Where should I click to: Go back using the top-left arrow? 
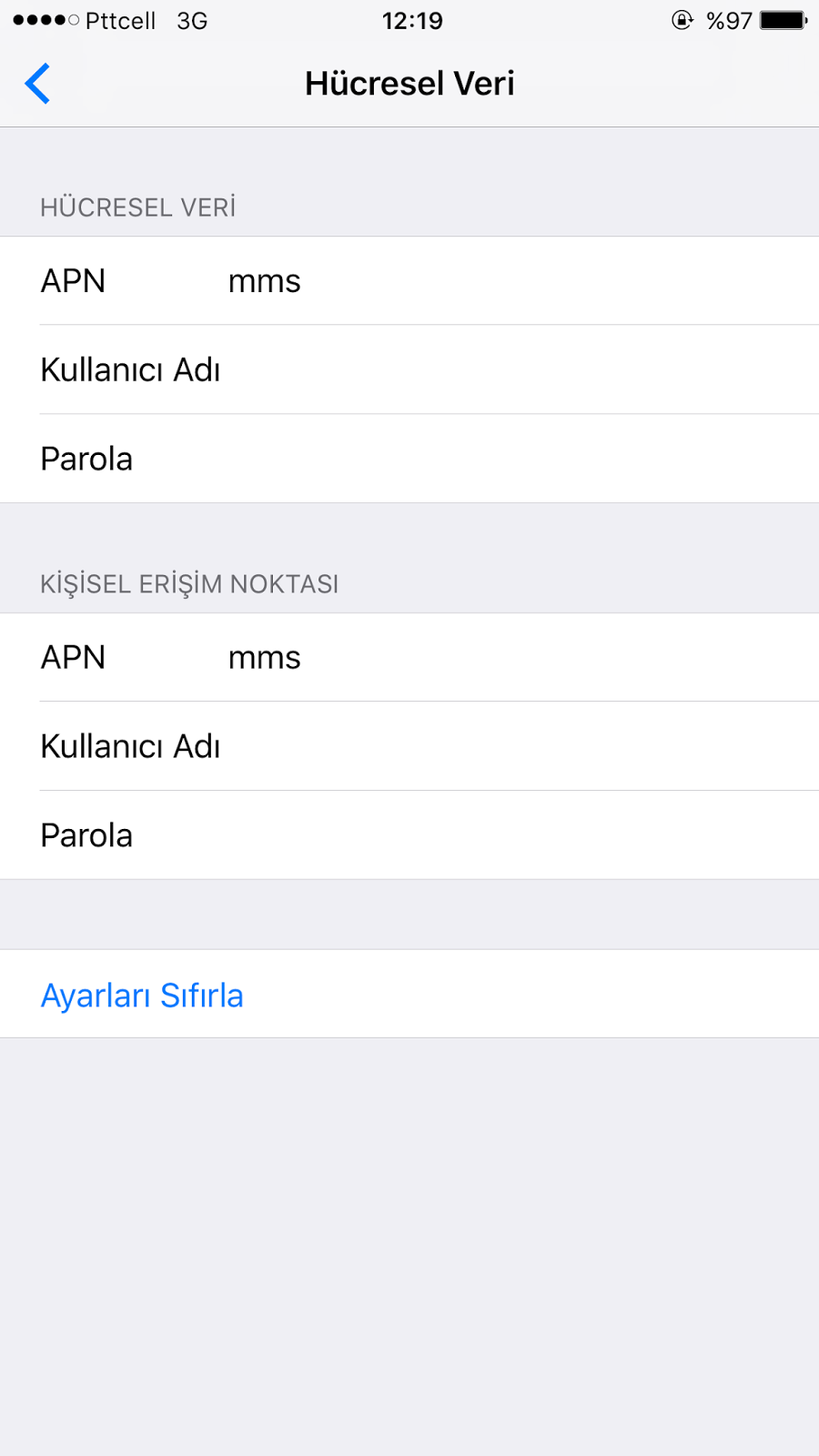[37, 84]
